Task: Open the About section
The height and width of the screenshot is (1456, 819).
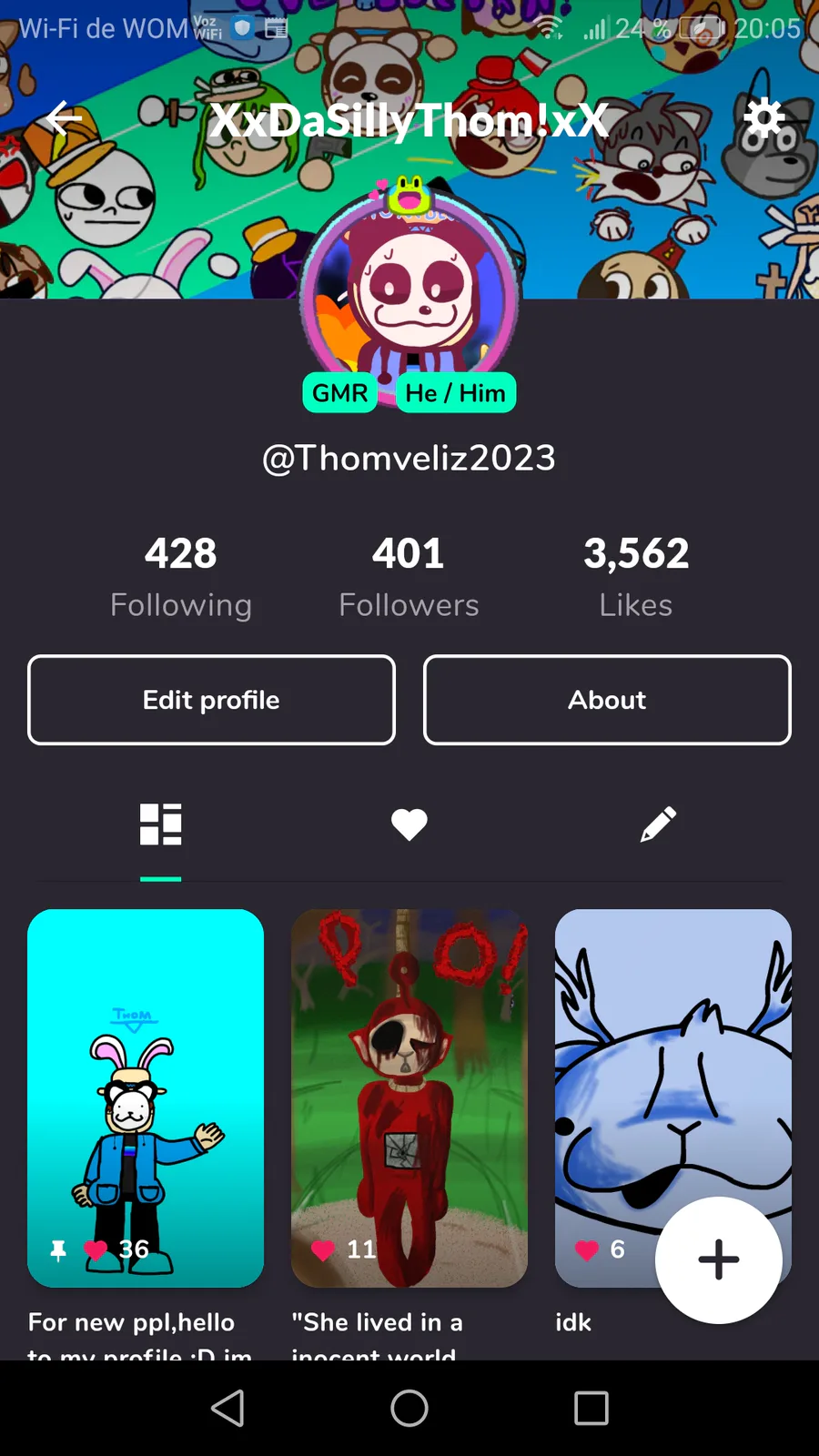Action: [x=607, y=700]
